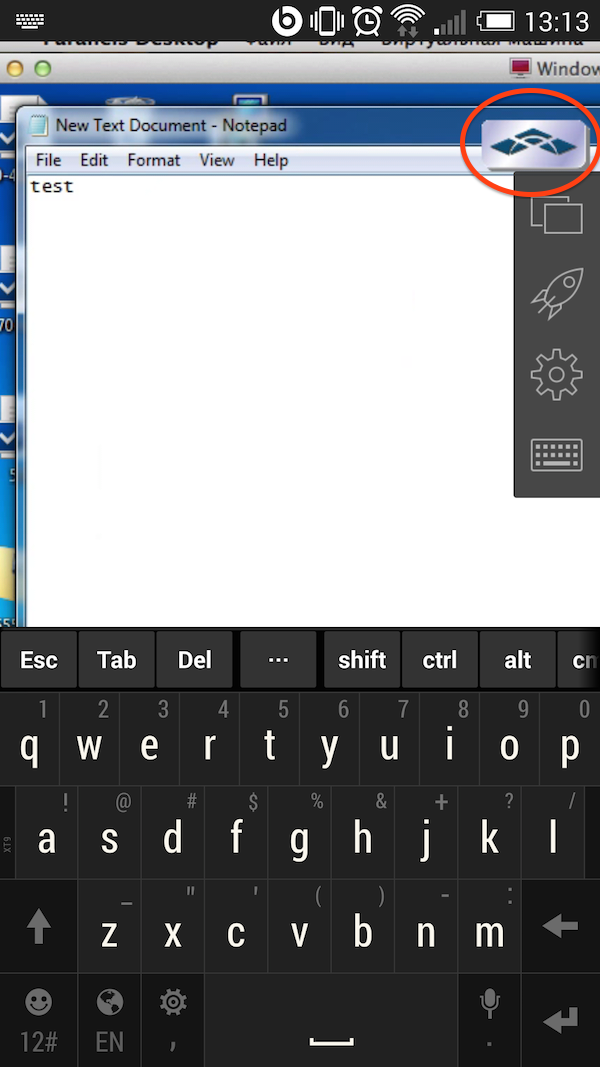
Task: Tap the Tab key
Action: click(116, 659)
